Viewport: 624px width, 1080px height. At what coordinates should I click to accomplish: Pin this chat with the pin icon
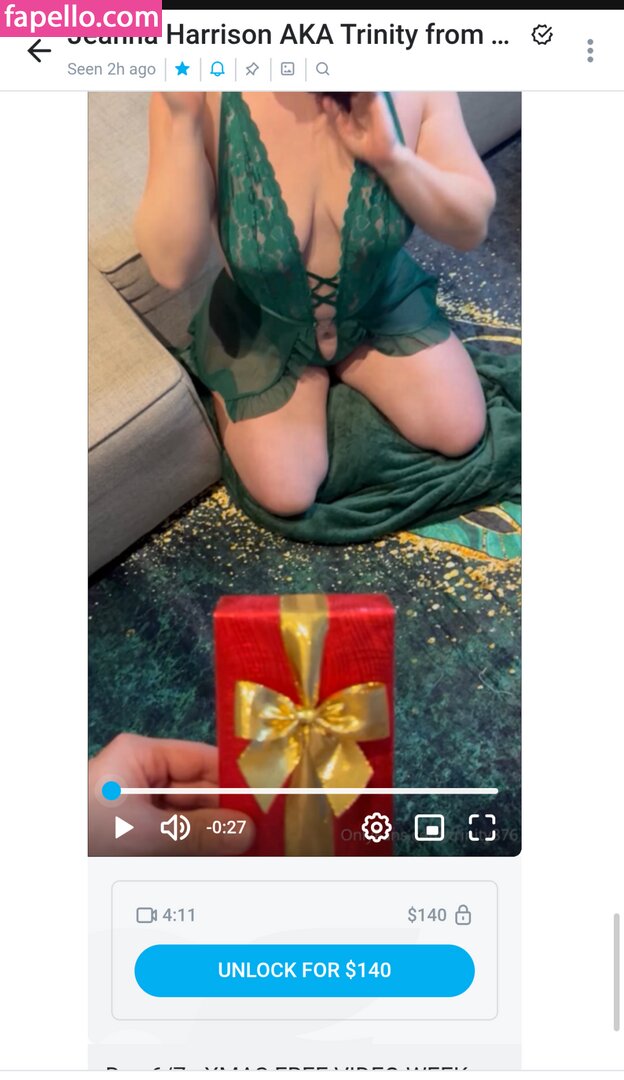click(252, 69)
